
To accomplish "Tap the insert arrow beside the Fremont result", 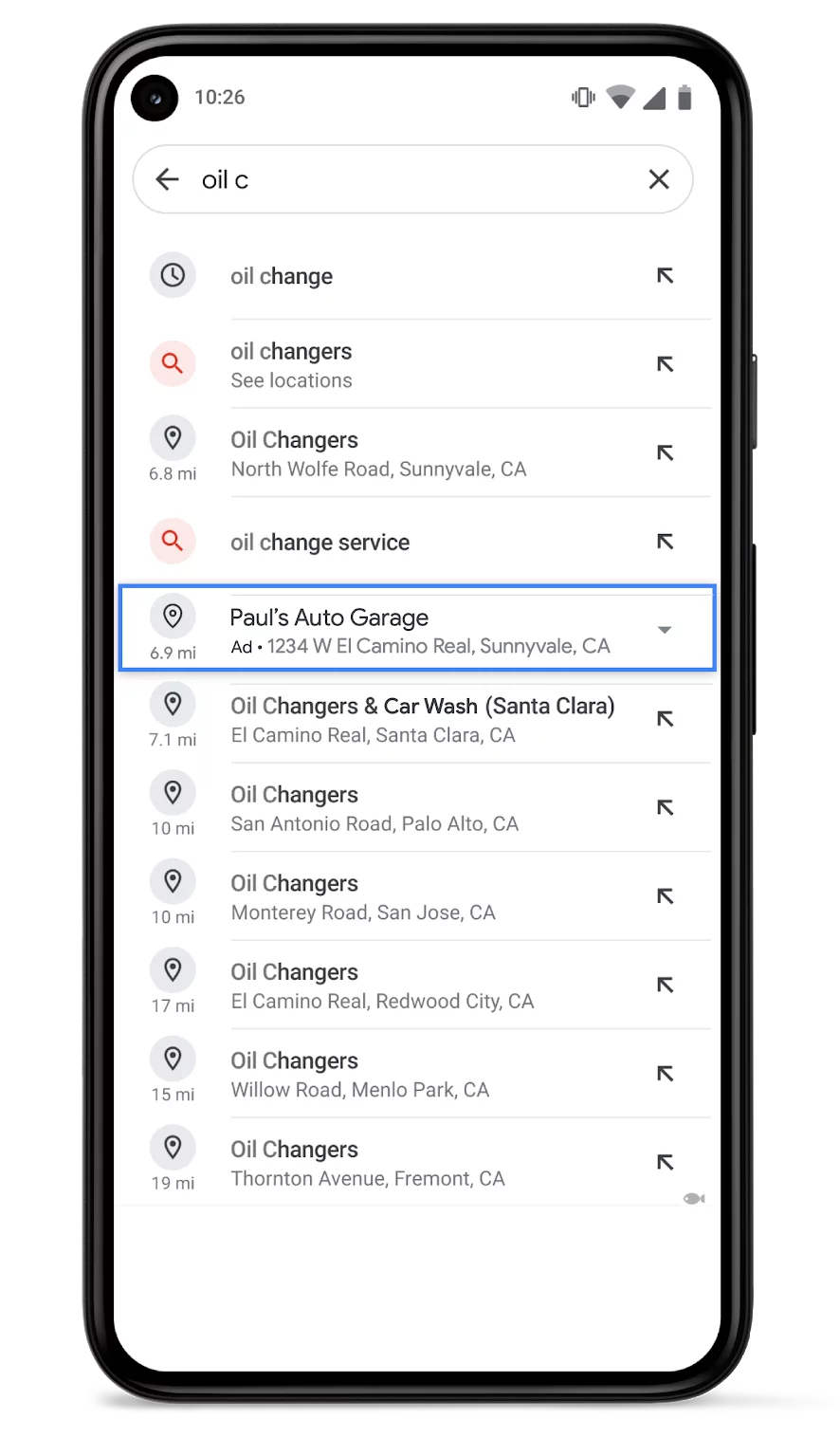I will click(x=666, y=1162).
